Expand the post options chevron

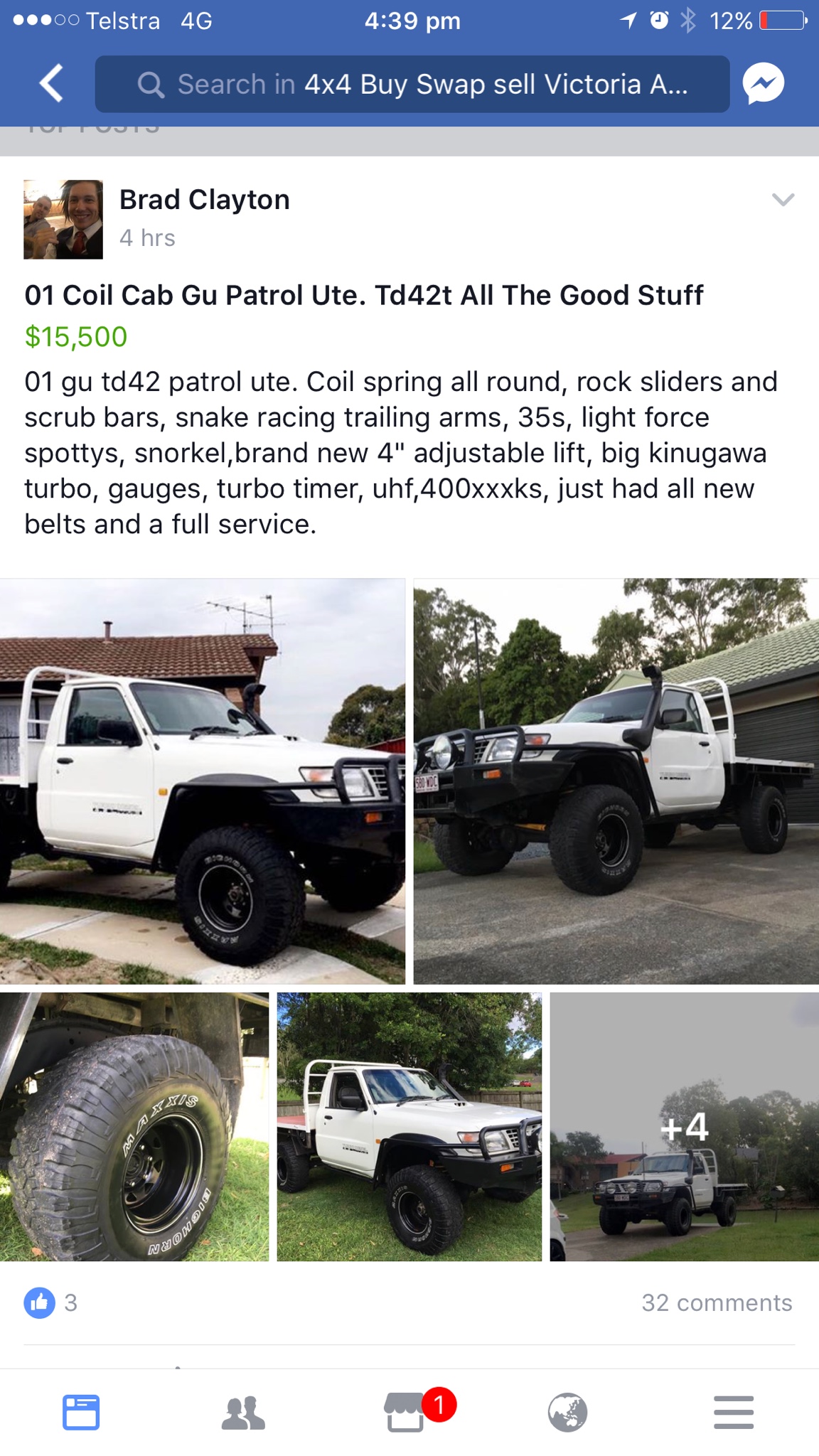pos(783,200)
